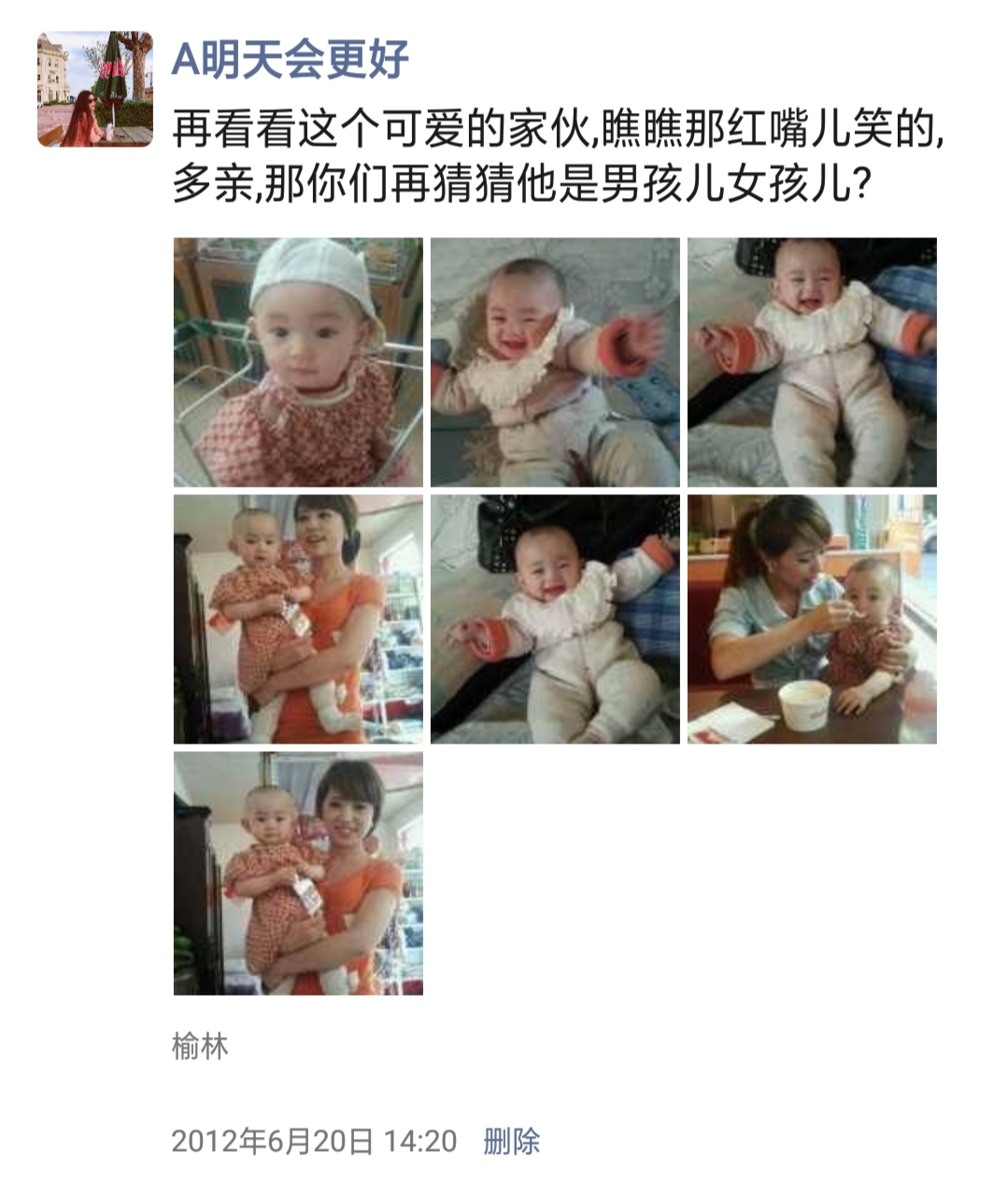
Task: Open the 榆林 location tag
Action: click(200, 1045)
